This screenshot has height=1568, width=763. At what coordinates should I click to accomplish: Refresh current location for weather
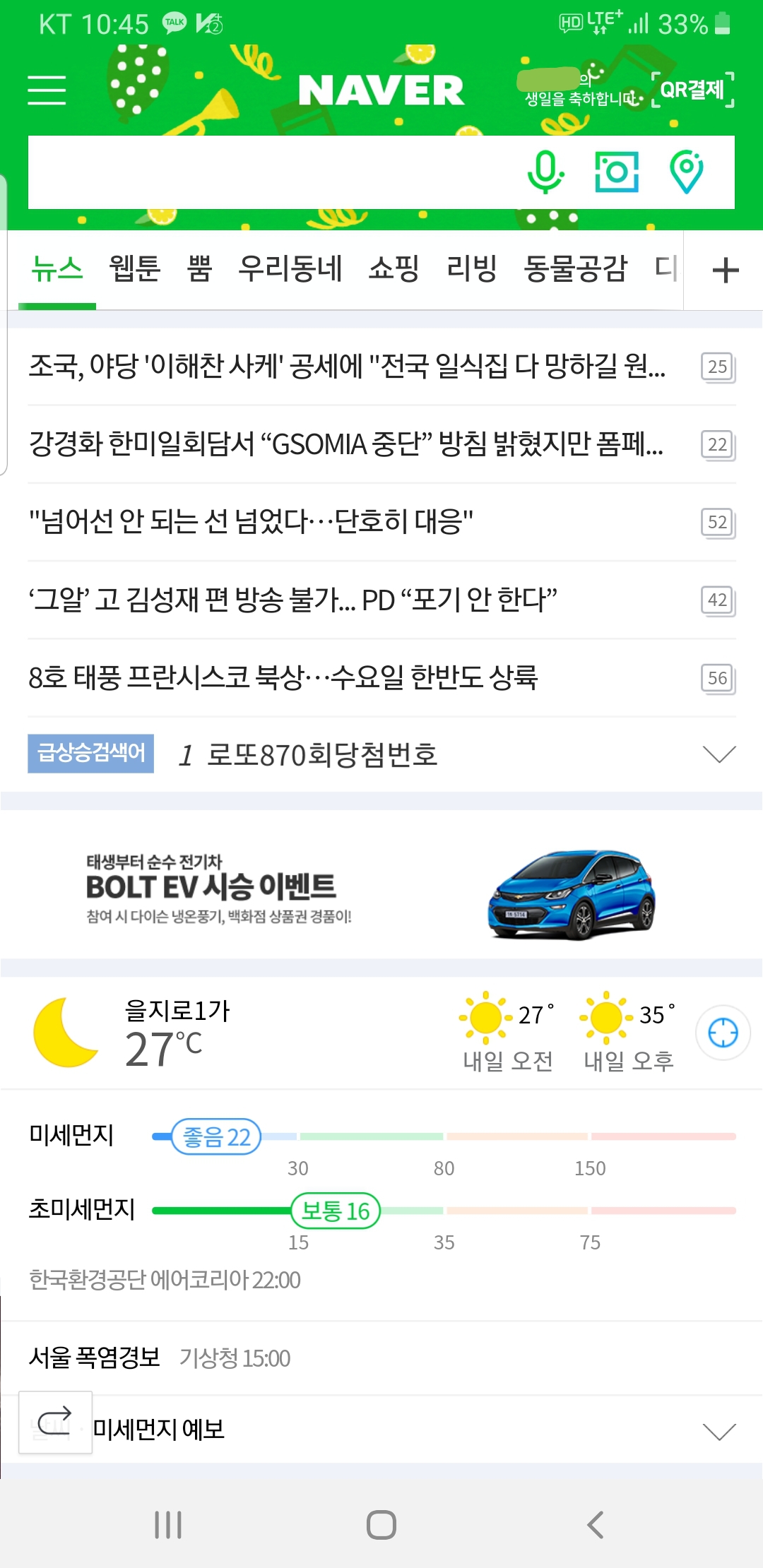tap(723, 1033)
